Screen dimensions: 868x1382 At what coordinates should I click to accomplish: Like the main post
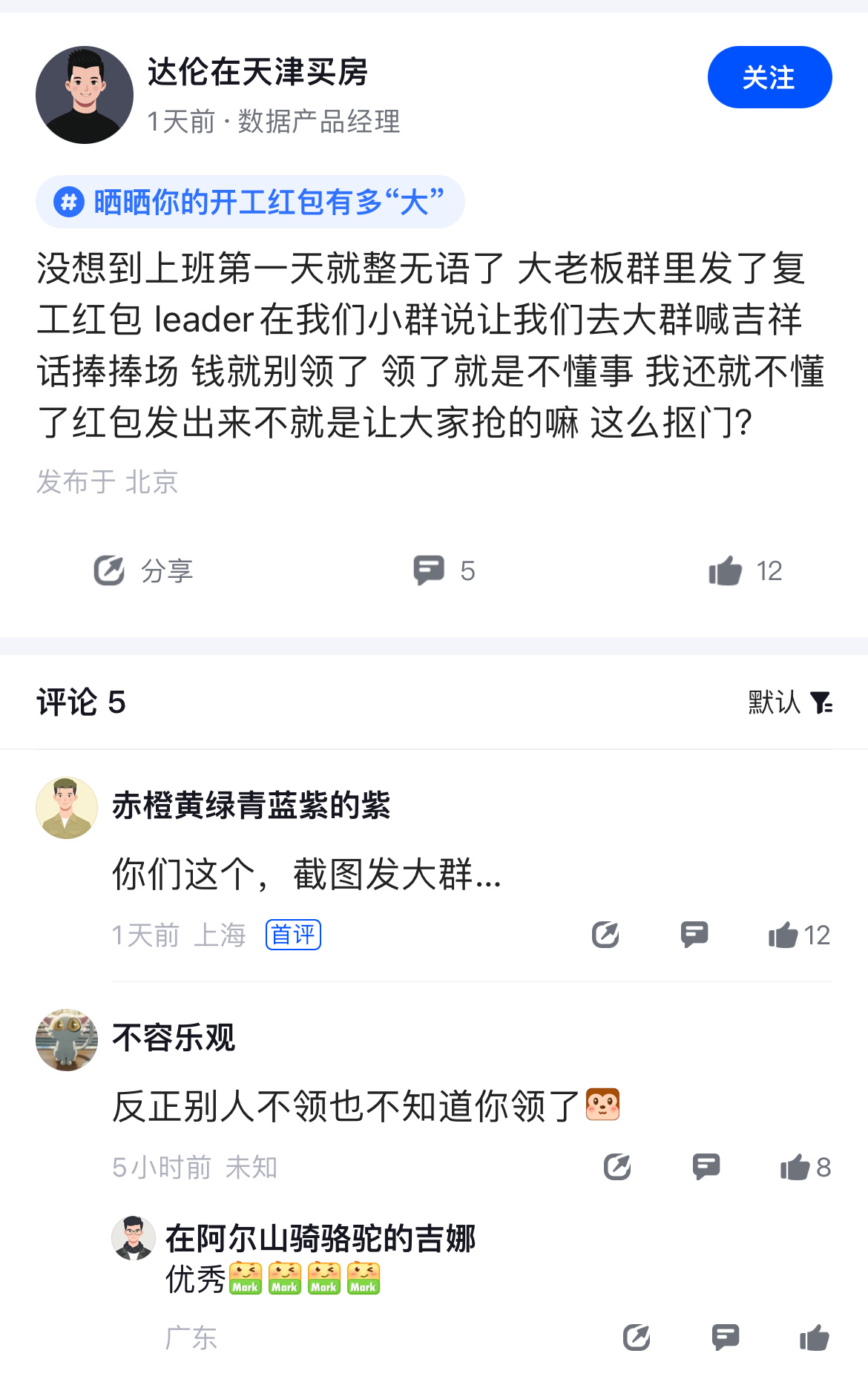(745, 570)
